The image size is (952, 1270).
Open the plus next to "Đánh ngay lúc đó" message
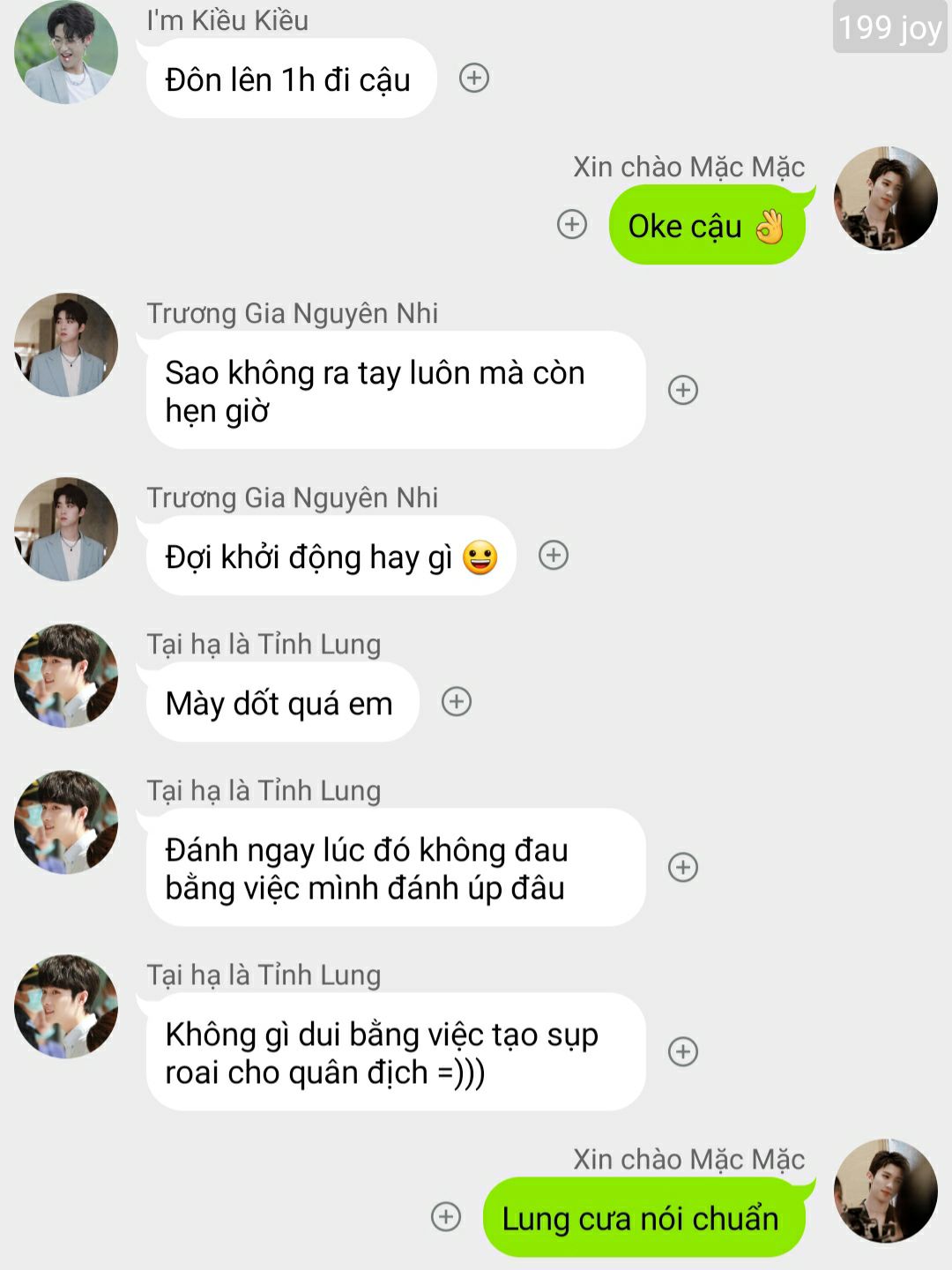coord(683,867)
